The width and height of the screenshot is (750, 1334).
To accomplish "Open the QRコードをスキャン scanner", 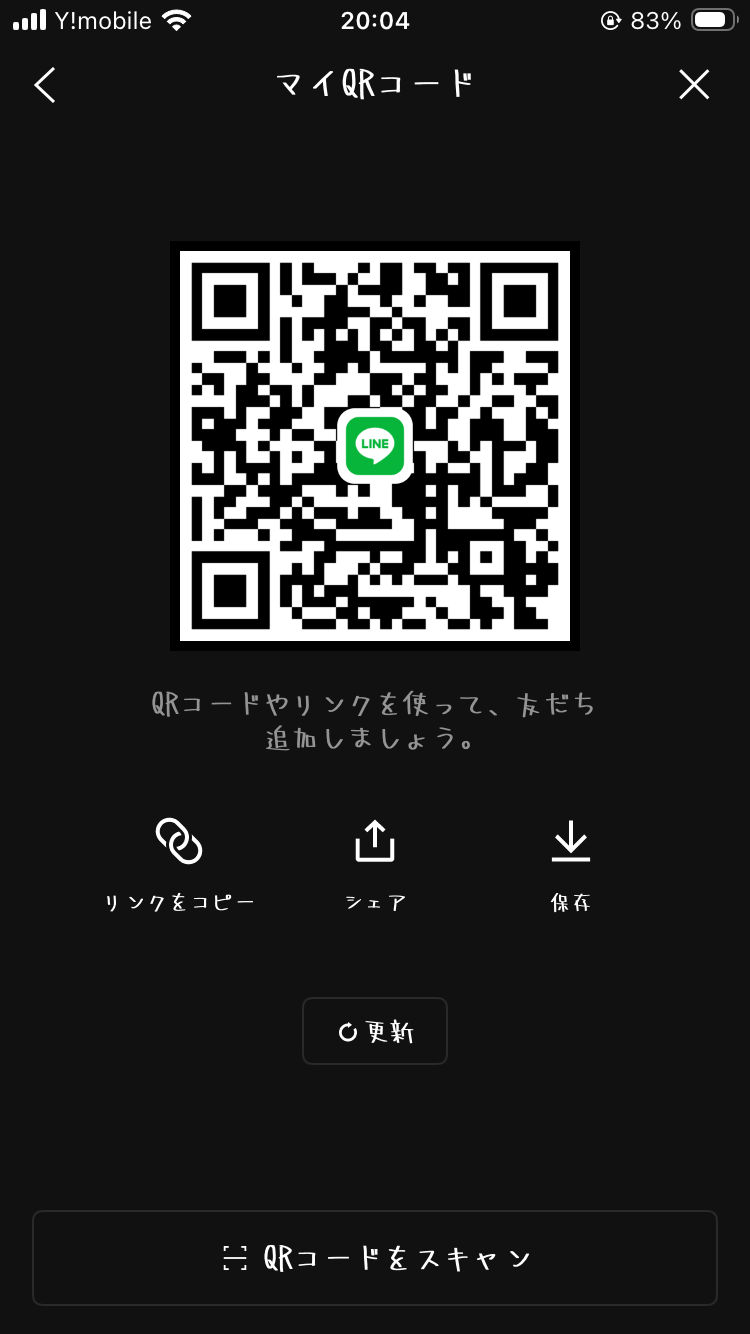I will [x=375, y=1258].
